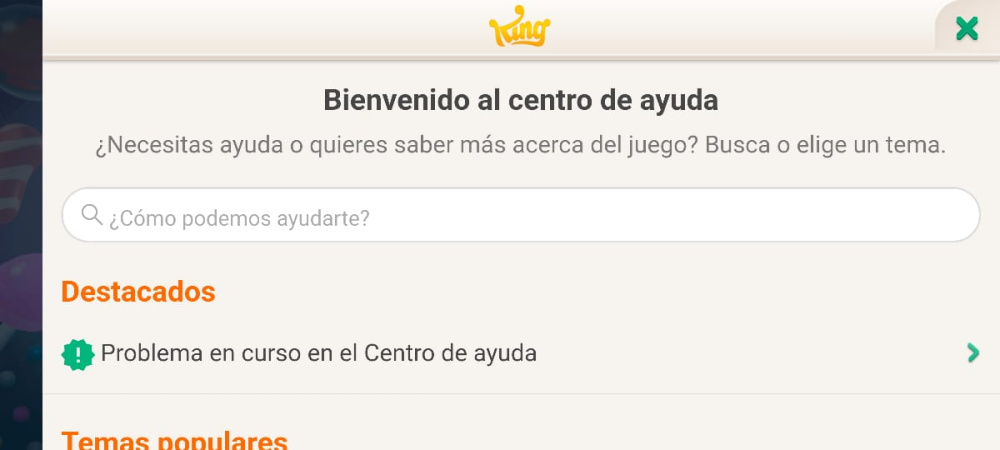Tap the '¿Cómo podemos ayudarte?' search field

pyautogui.click(x=520, y=216)
